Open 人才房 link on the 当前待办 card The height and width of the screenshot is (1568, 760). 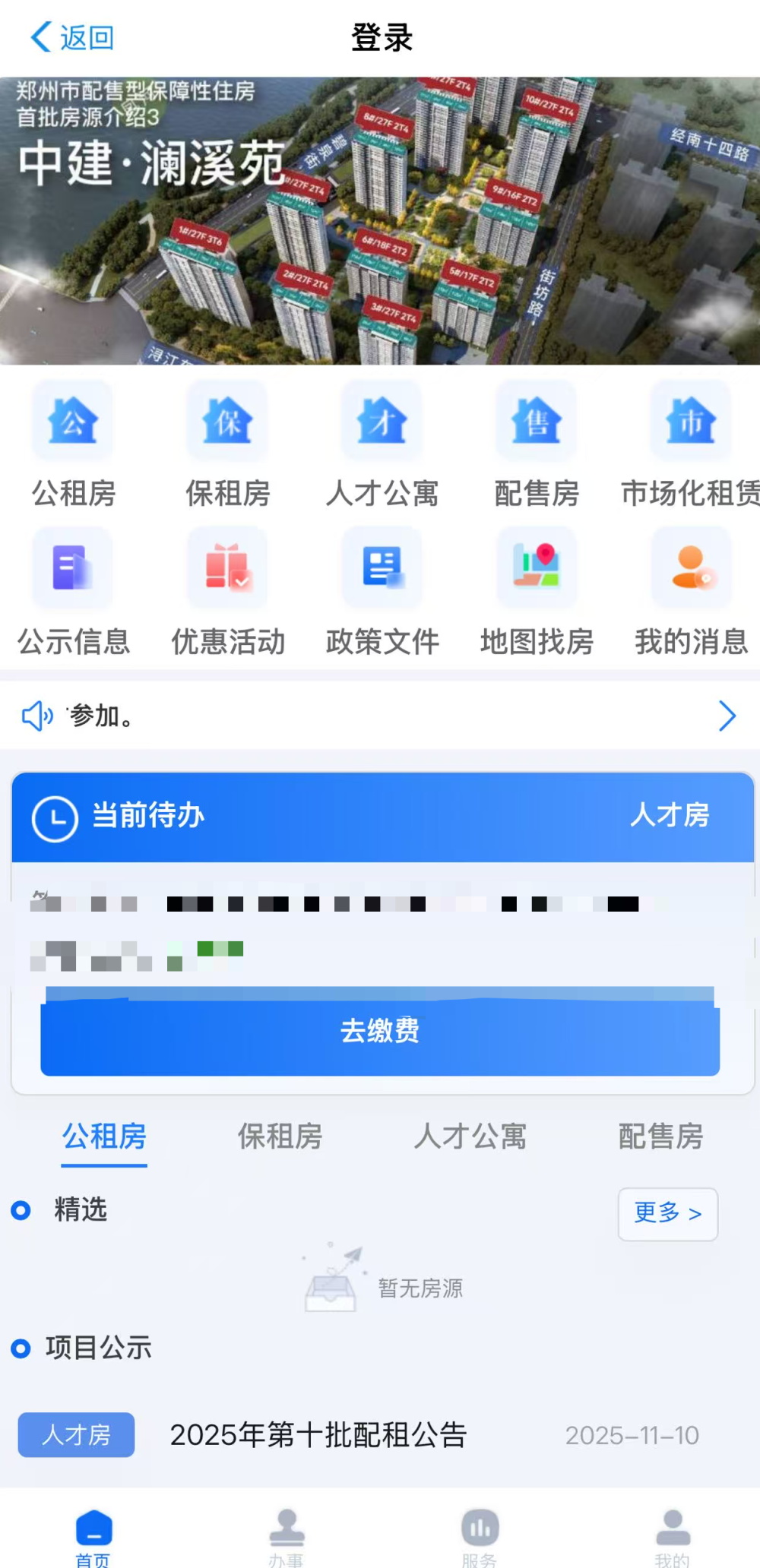pos(671,817)
